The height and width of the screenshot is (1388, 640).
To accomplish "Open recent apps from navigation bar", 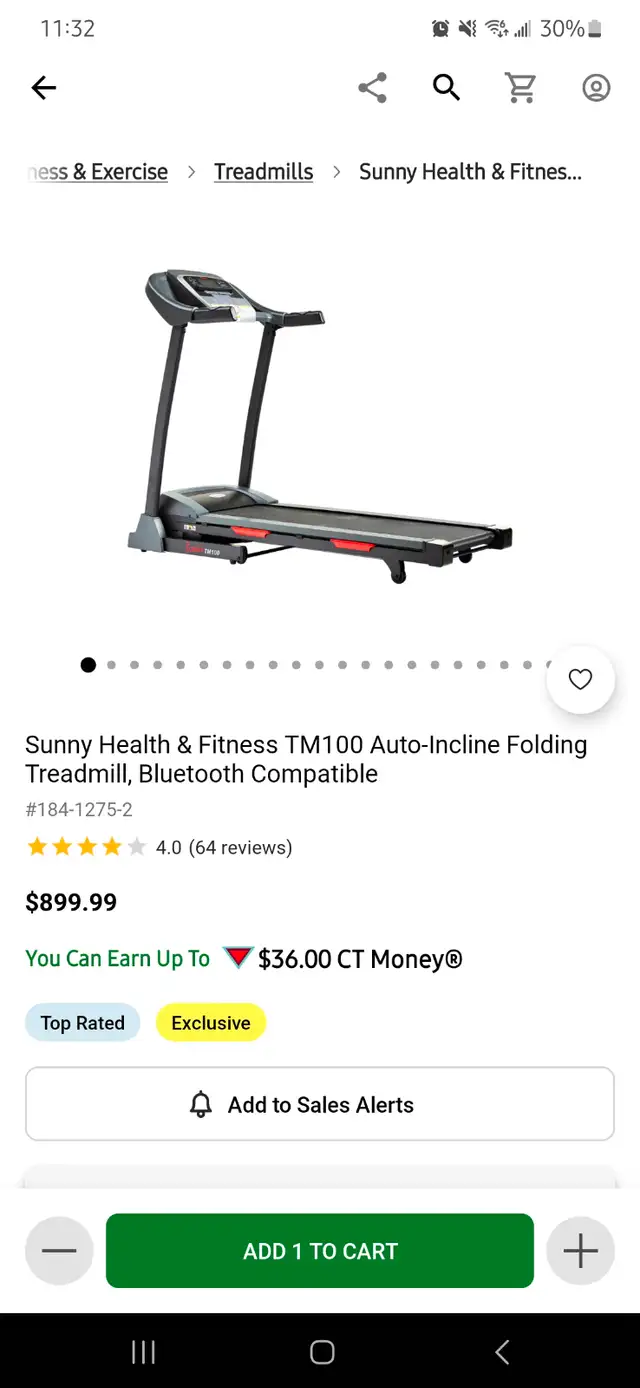I will (144, 1352).
